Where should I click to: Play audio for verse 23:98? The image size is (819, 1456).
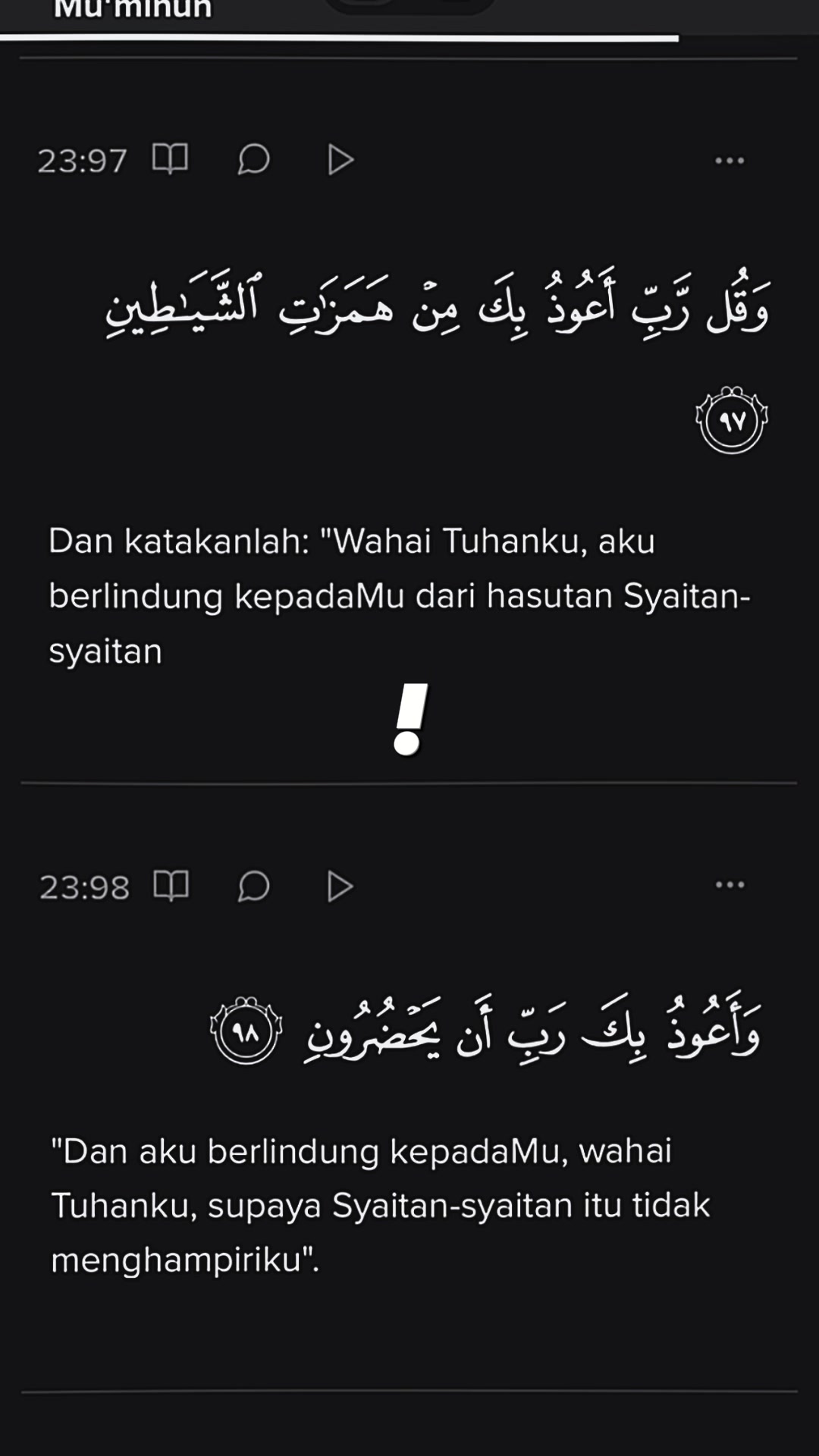tap(340, 886)
